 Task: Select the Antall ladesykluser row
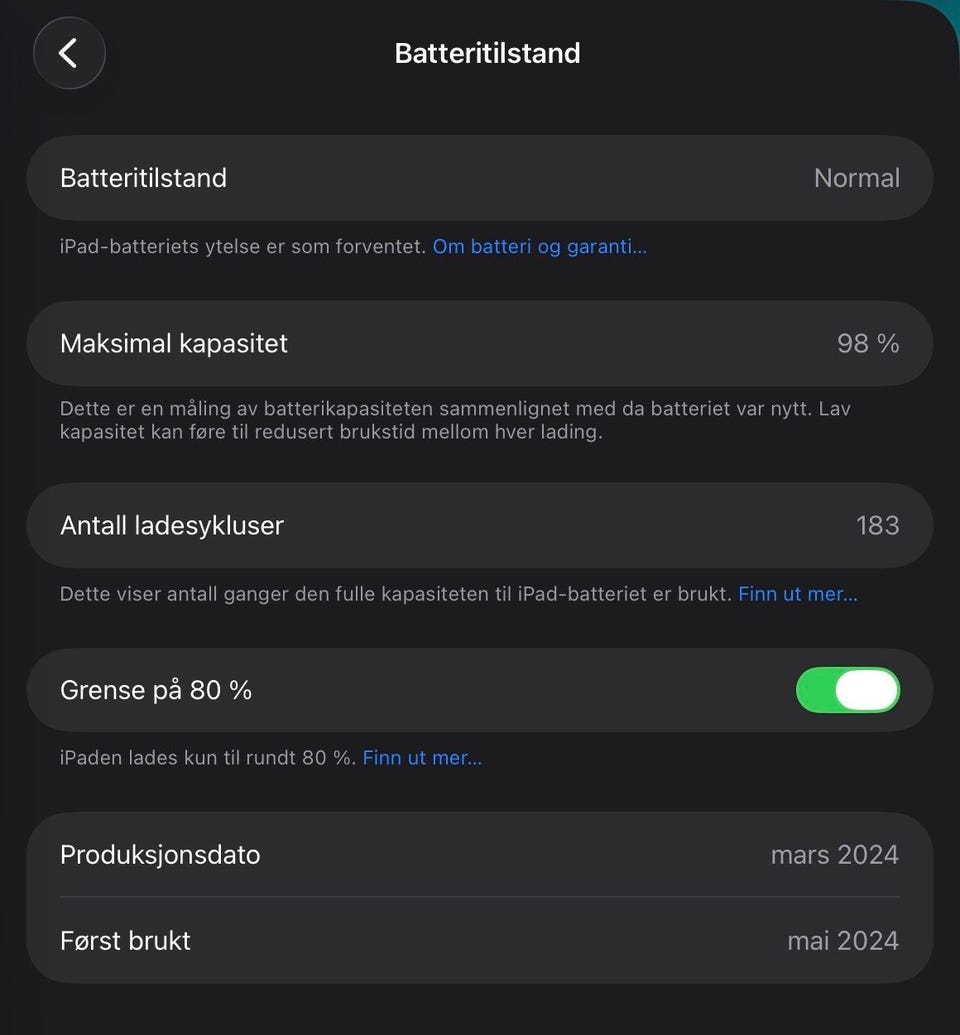[x=478, y=525]
